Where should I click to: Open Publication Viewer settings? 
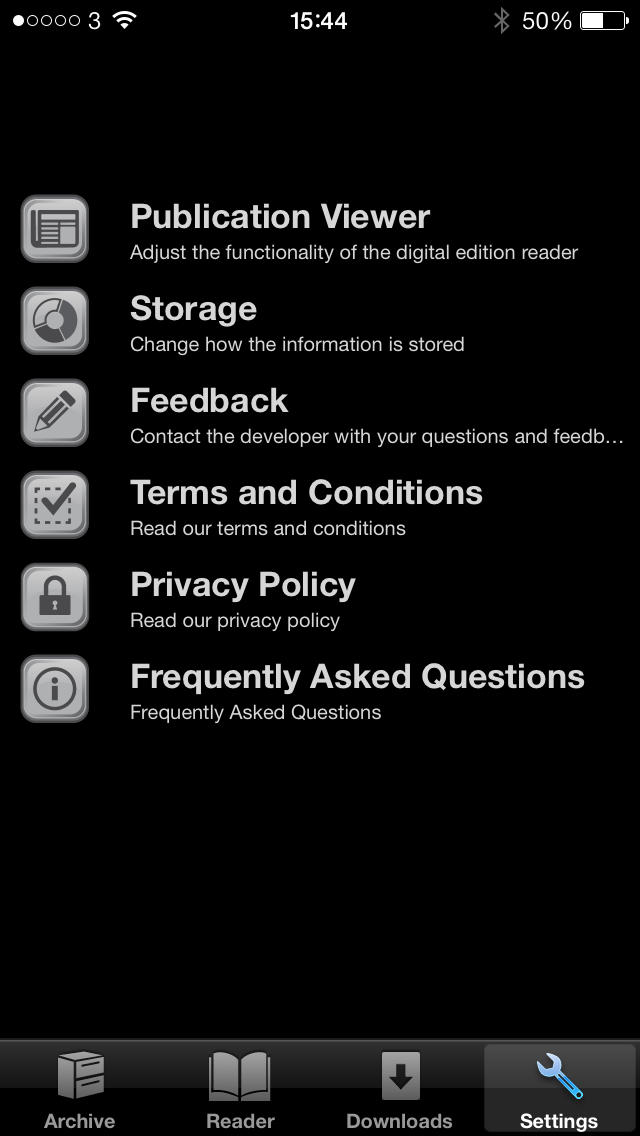point(320,229)
